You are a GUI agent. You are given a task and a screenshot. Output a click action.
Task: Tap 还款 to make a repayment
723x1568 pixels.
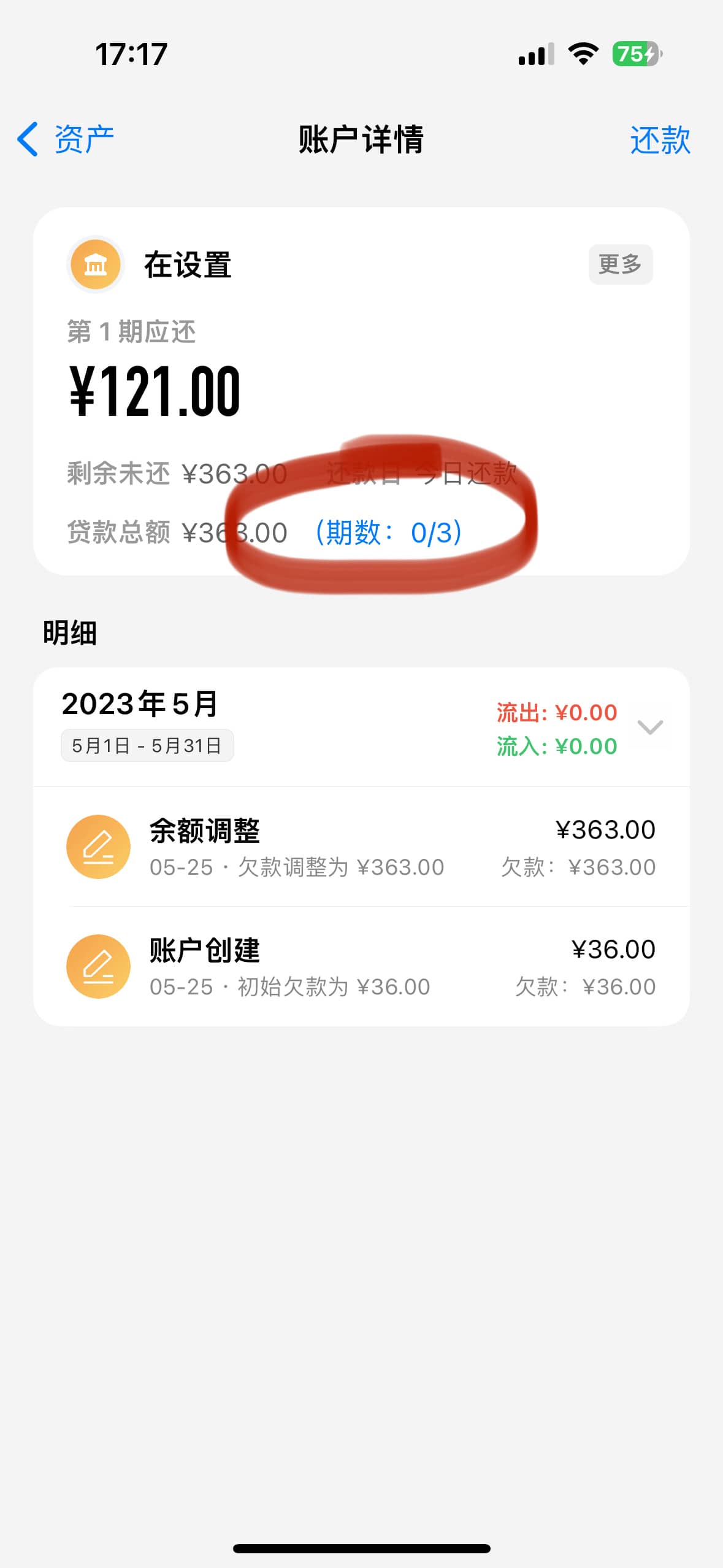pos(660,140)
